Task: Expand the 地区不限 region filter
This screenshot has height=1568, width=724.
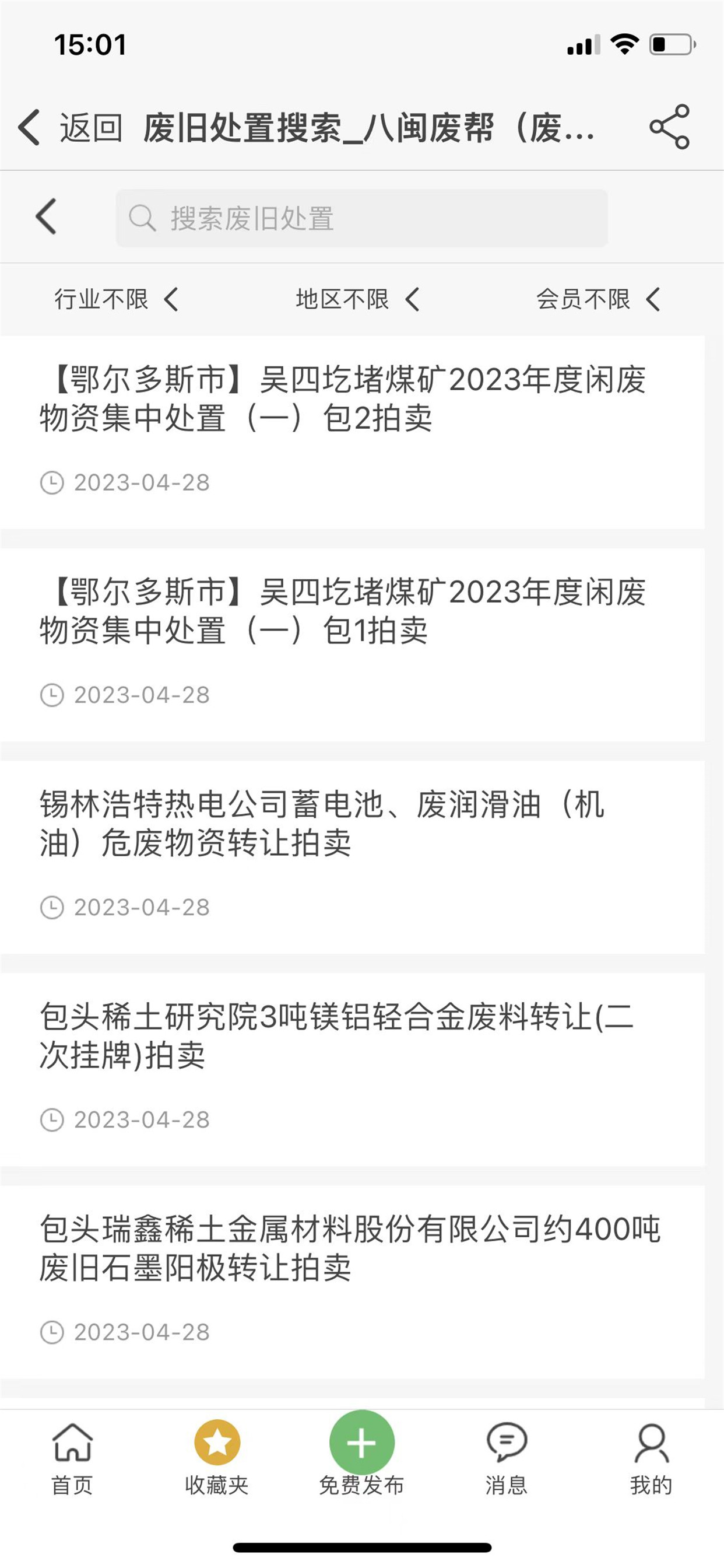Action: click(x=358, y=299)
